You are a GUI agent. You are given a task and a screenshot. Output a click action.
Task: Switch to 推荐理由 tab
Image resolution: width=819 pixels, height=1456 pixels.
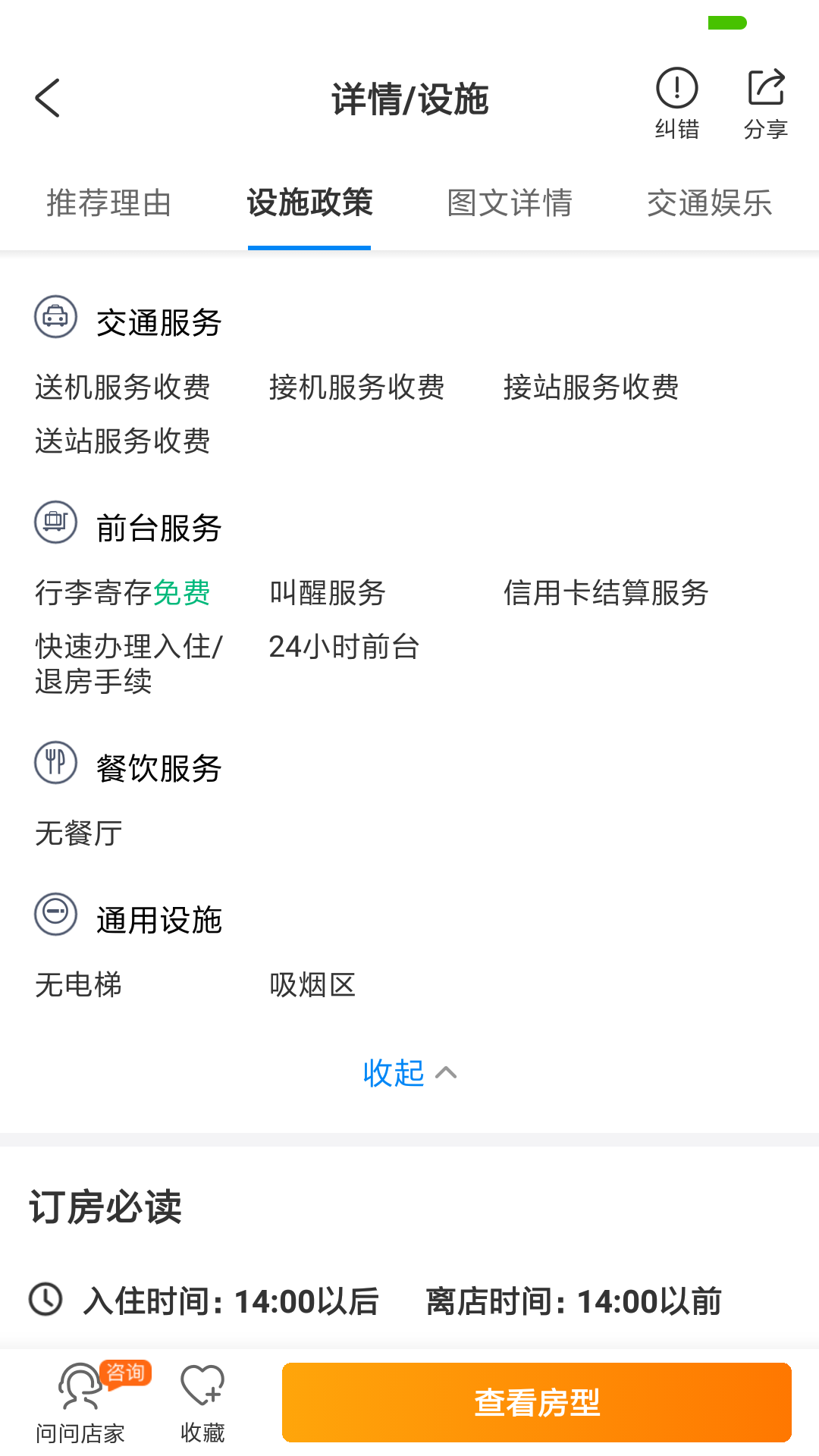tap(109, 203)
